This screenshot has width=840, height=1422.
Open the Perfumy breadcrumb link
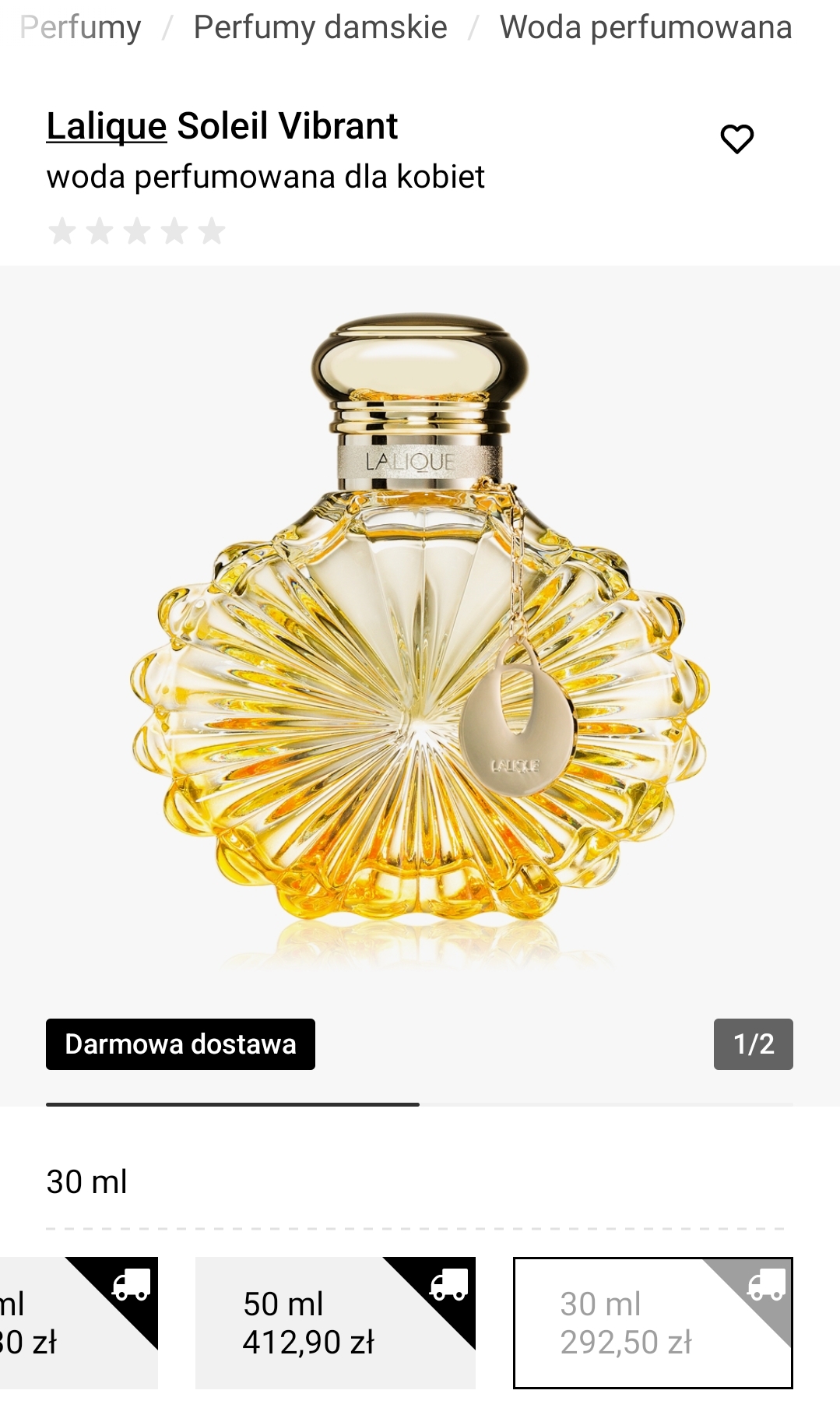pos(80,28)
